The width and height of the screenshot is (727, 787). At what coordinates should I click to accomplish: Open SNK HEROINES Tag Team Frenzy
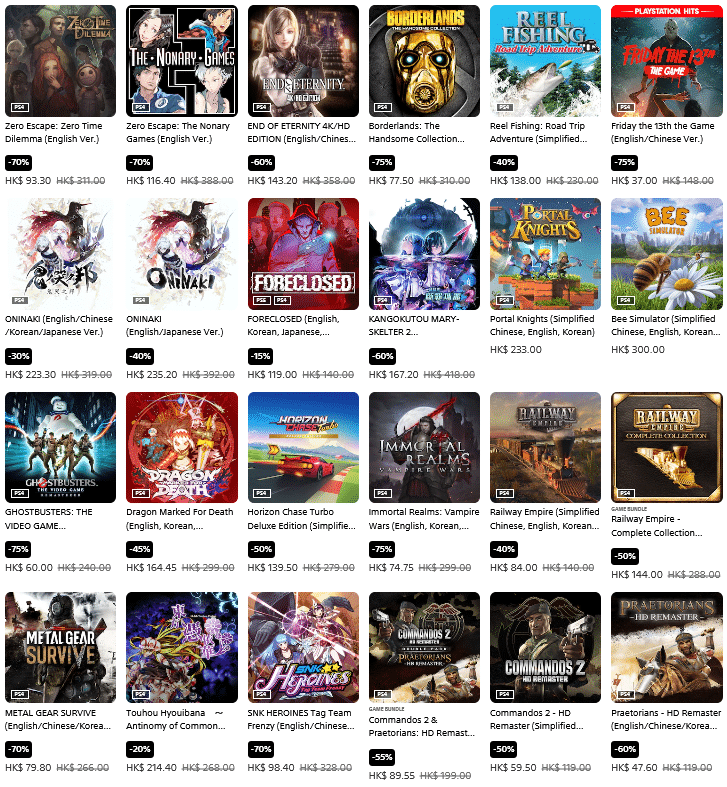(303, 647)
